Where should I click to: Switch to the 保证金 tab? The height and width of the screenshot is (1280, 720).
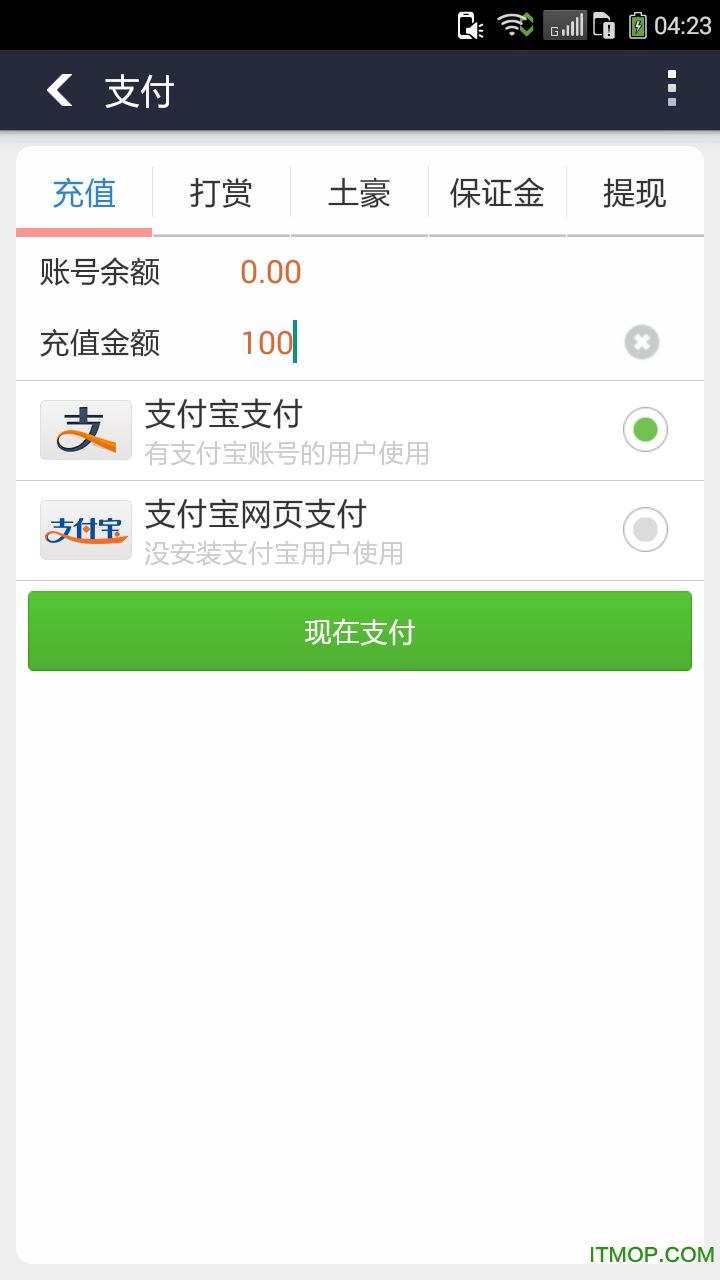coord(497,193)
